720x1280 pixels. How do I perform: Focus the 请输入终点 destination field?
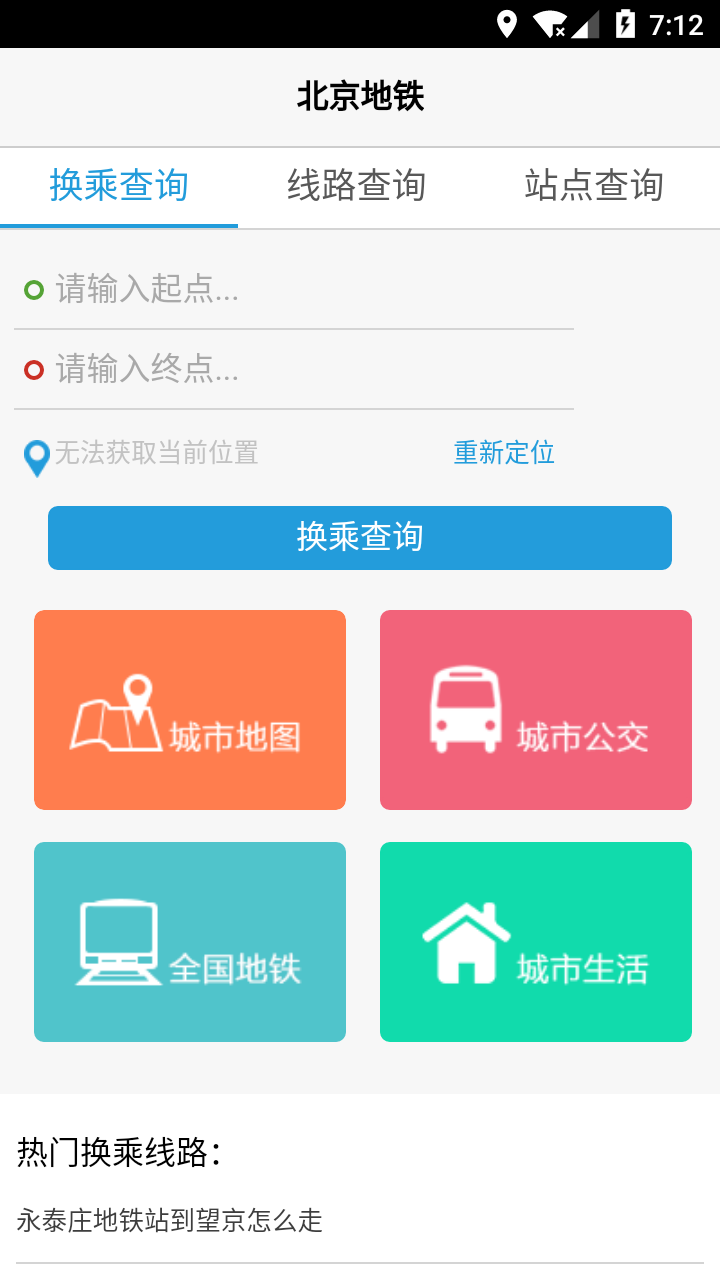click(300, 370)
